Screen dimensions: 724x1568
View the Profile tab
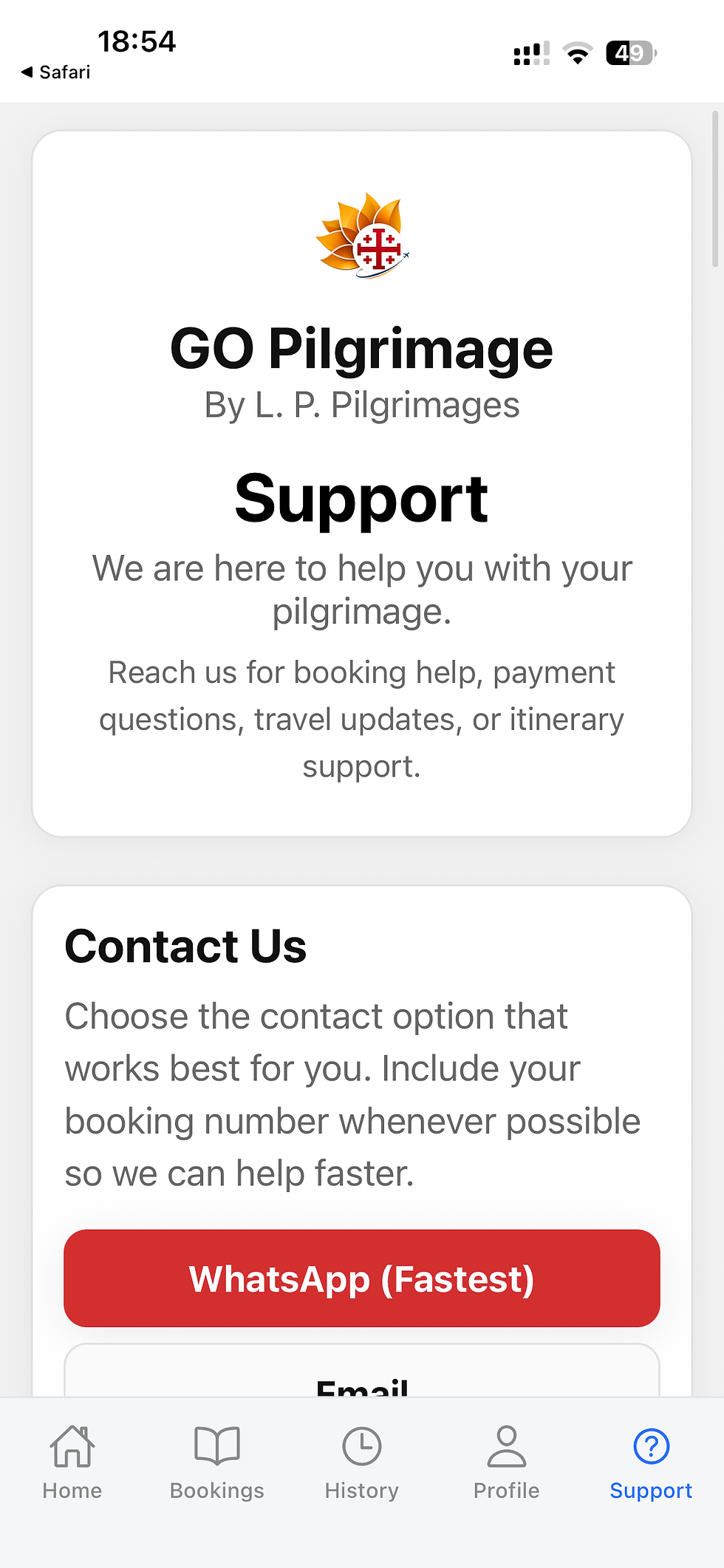pos(507,1463)
